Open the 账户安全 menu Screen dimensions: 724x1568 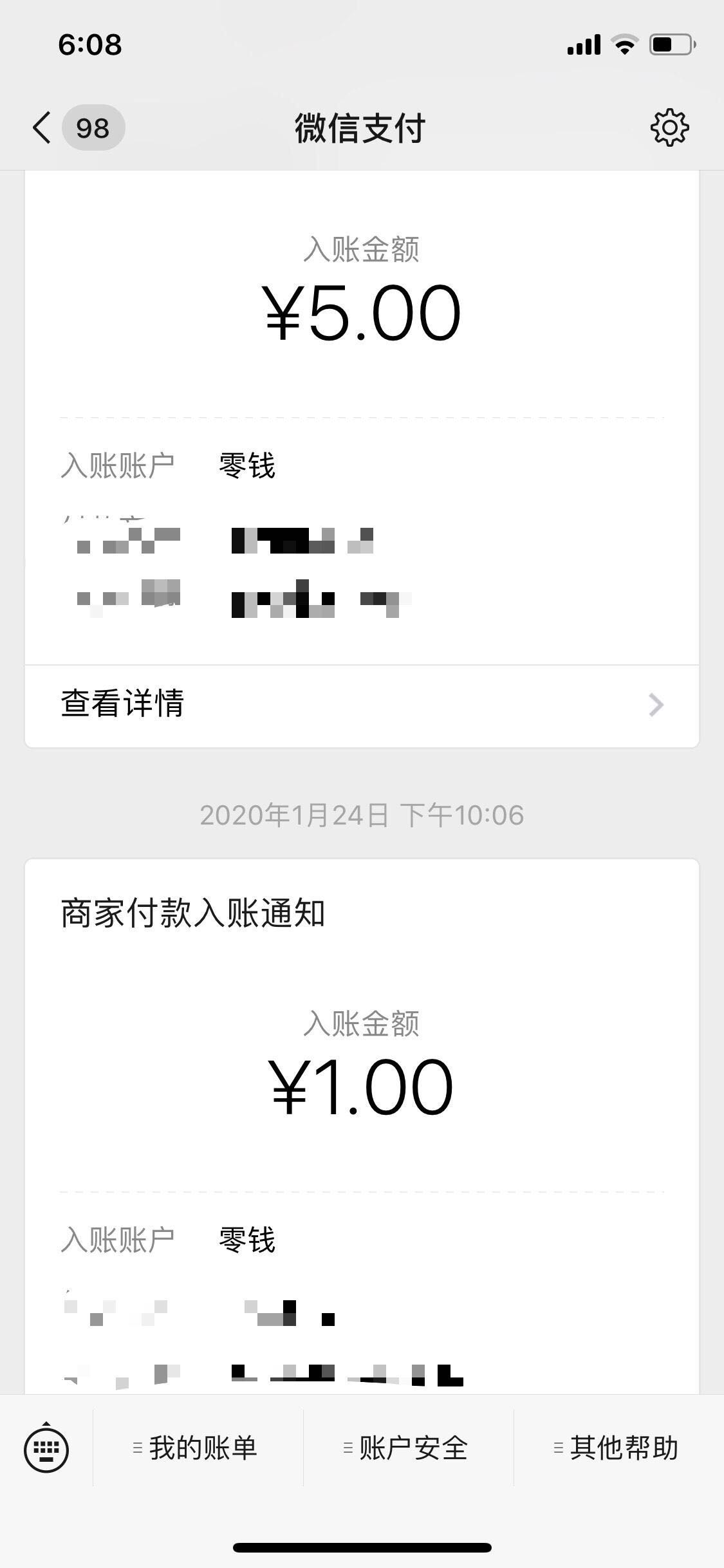[x=409, y=1448]
